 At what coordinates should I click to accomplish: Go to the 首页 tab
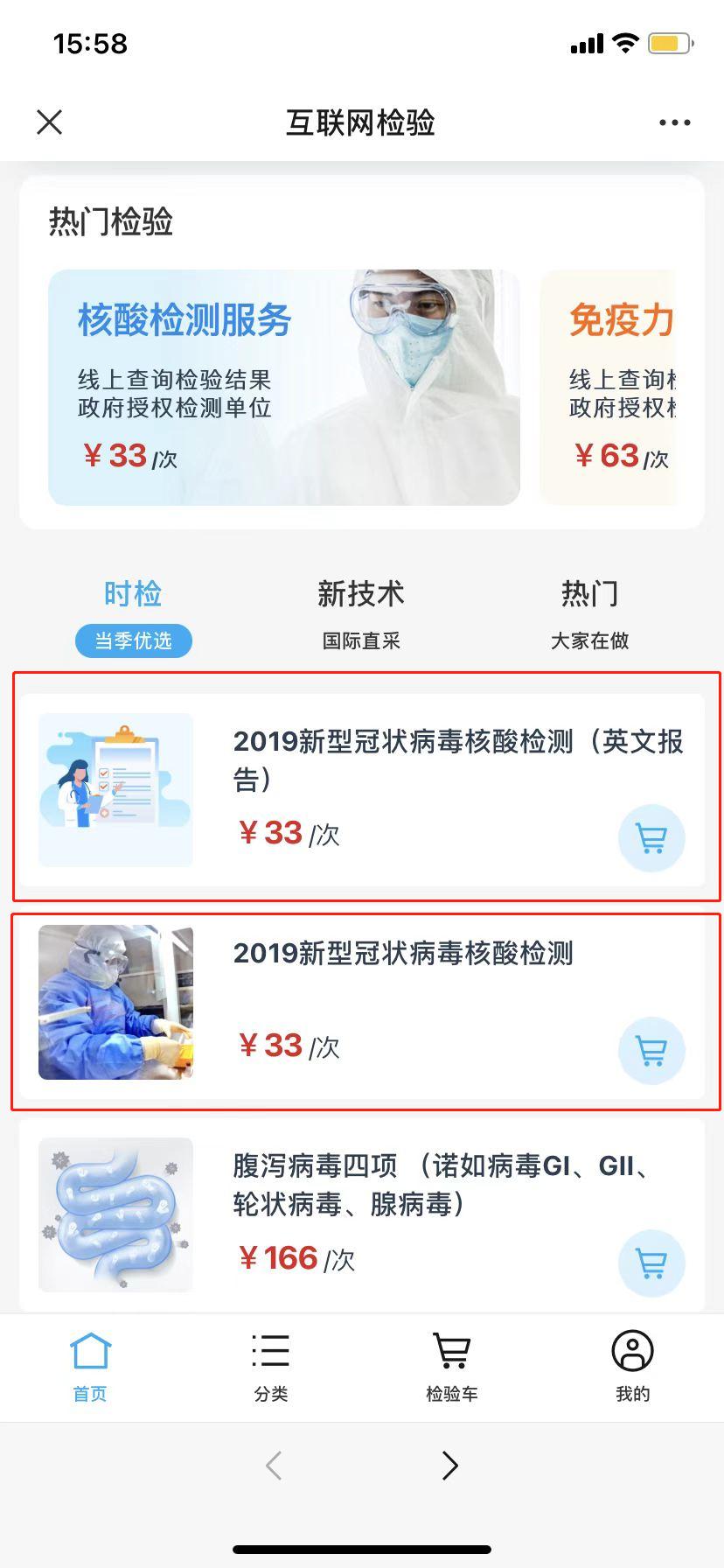90,1367
